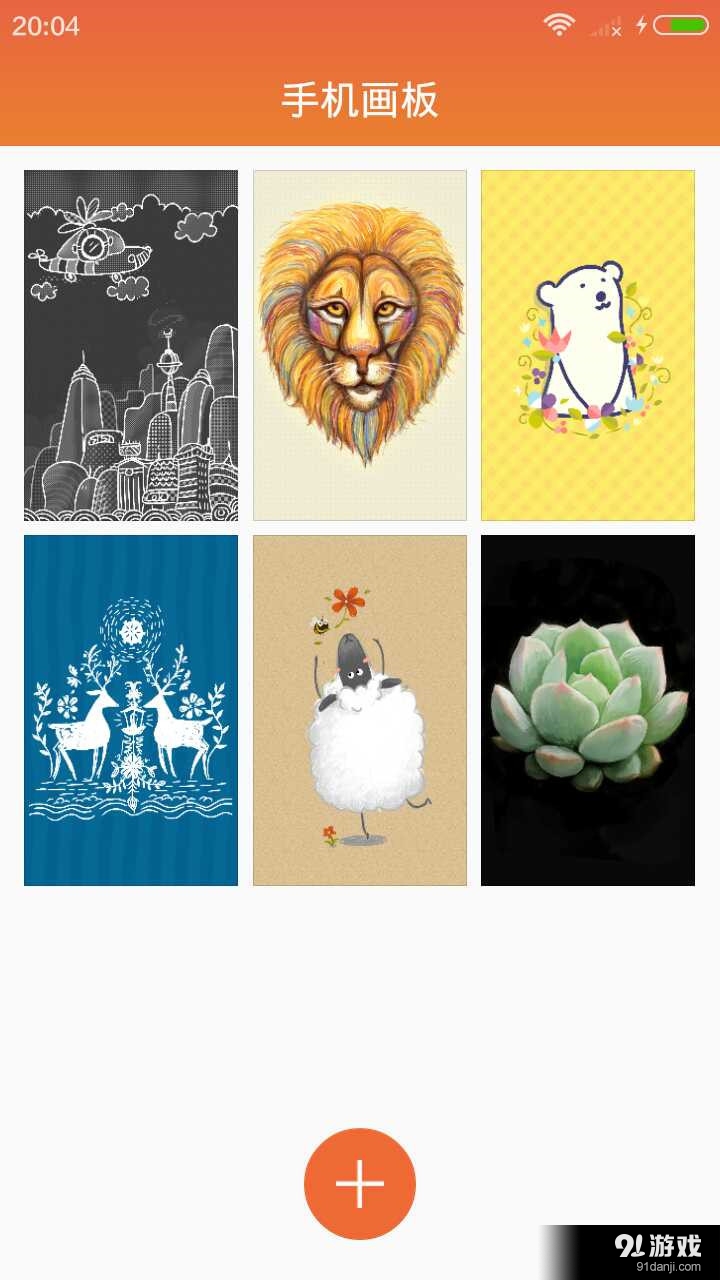The image size is (720, 1280).
Task: Open the colorful lion head drawing
Action: (360, 345)
